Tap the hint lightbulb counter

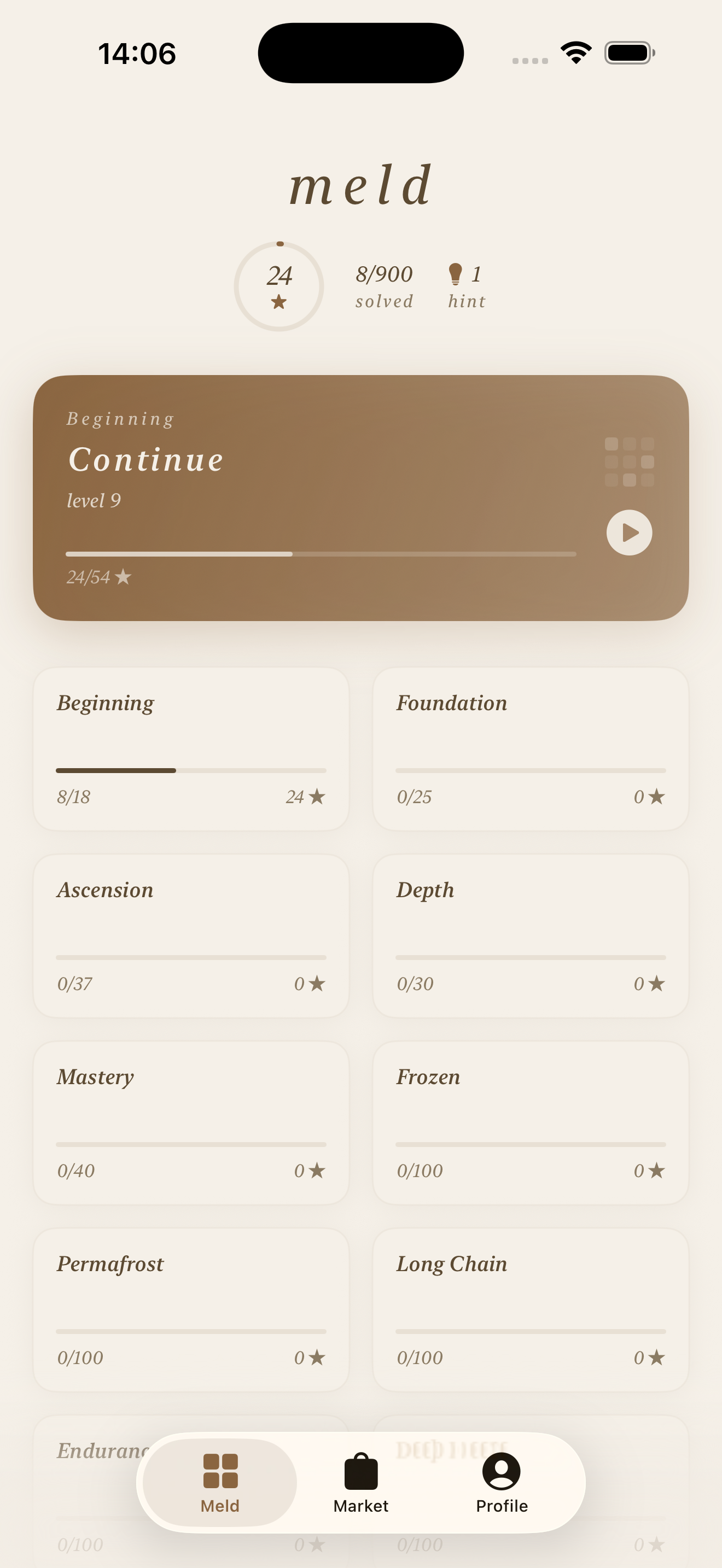point(467,285)
